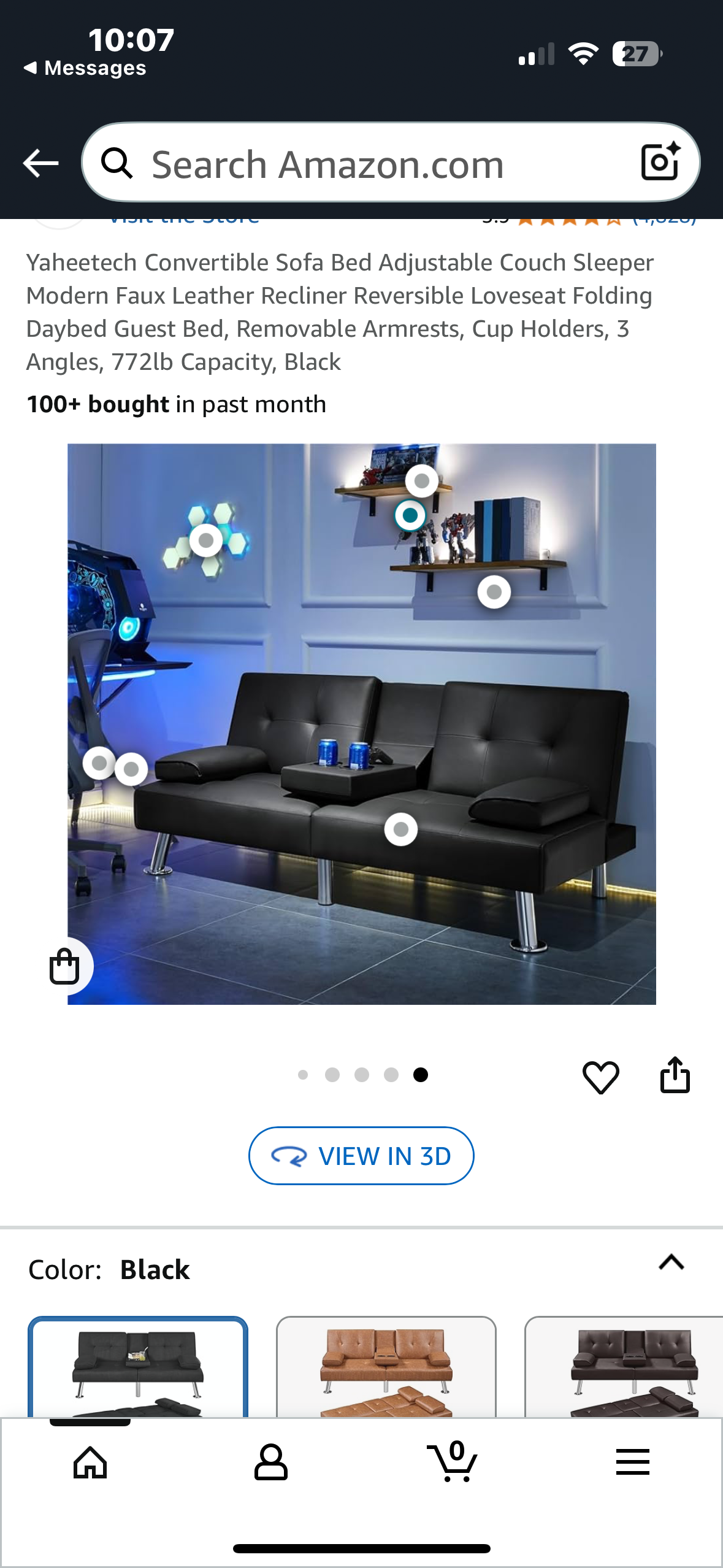Open the shopping bag icon on image
The height and width of the screenshot is (1568, 723).
(65, 966)
